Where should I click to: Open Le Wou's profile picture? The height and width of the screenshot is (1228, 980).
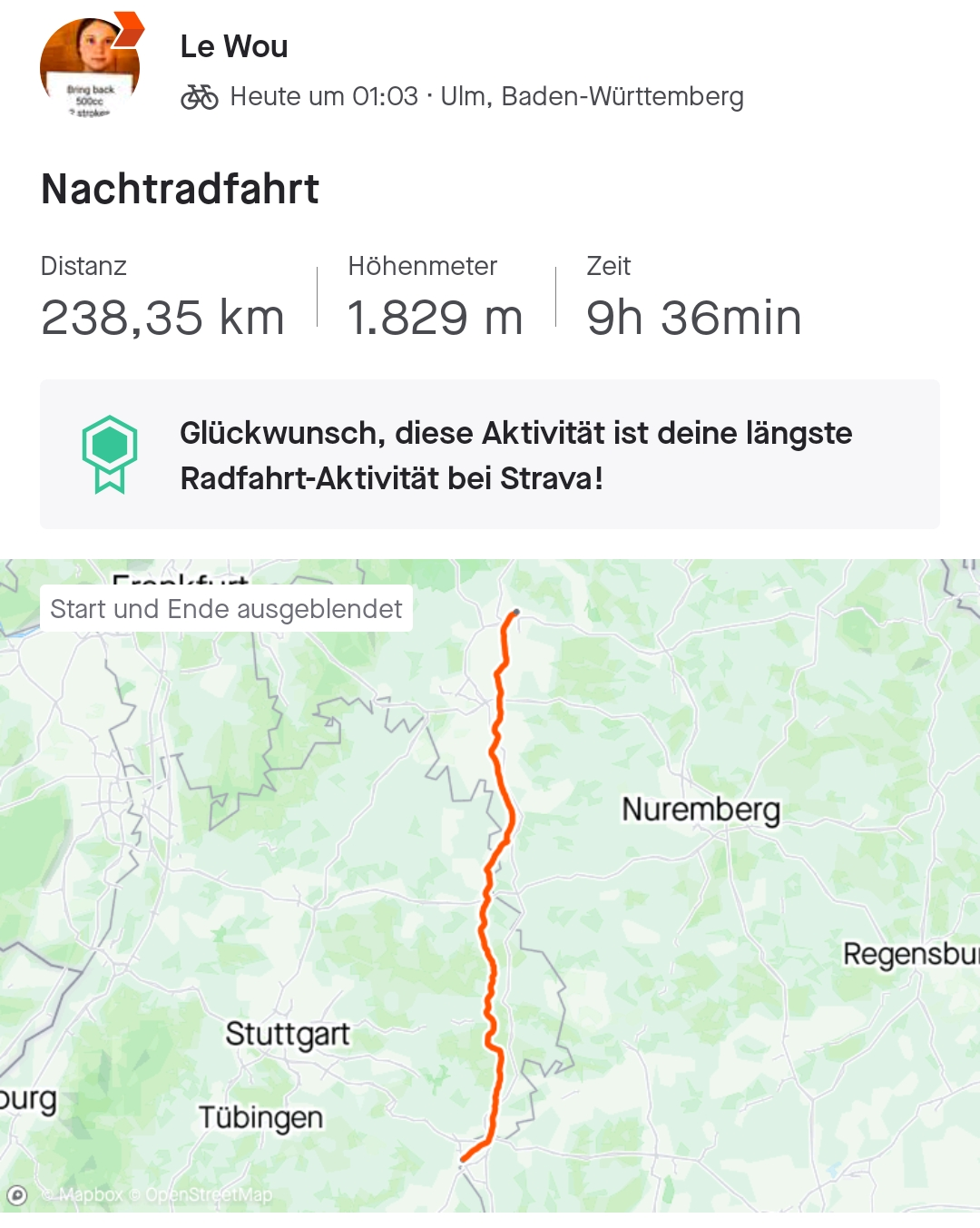coord(90,68)
